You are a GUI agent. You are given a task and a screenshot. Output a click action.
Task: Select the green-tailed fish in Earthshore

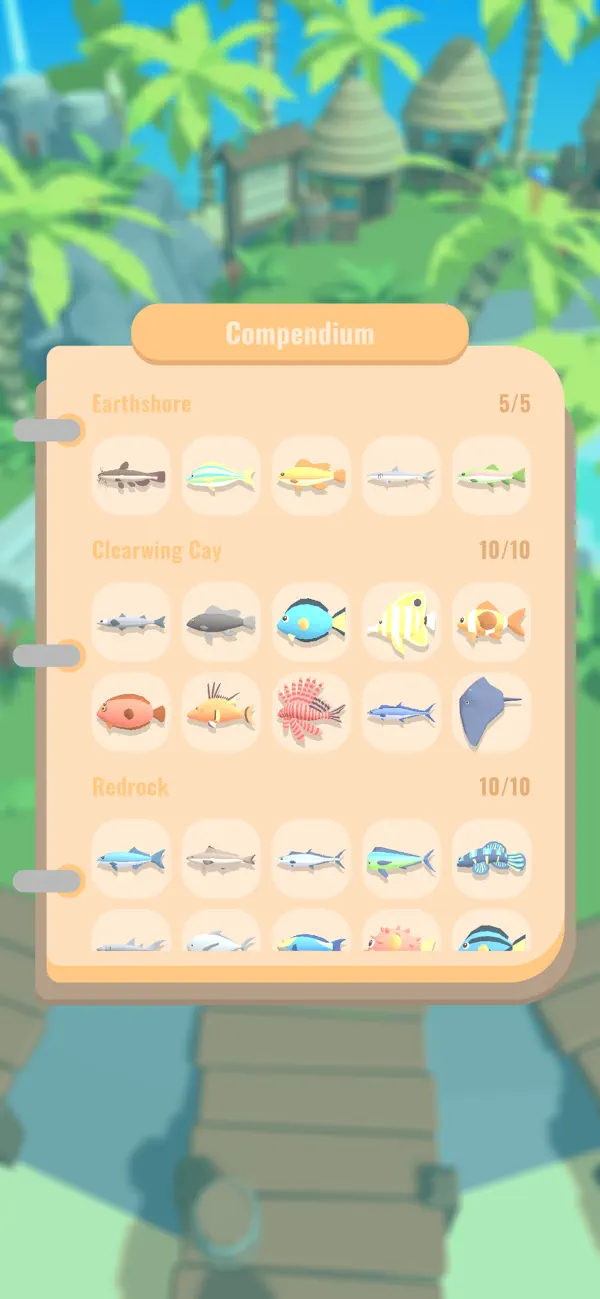(491, 476)
